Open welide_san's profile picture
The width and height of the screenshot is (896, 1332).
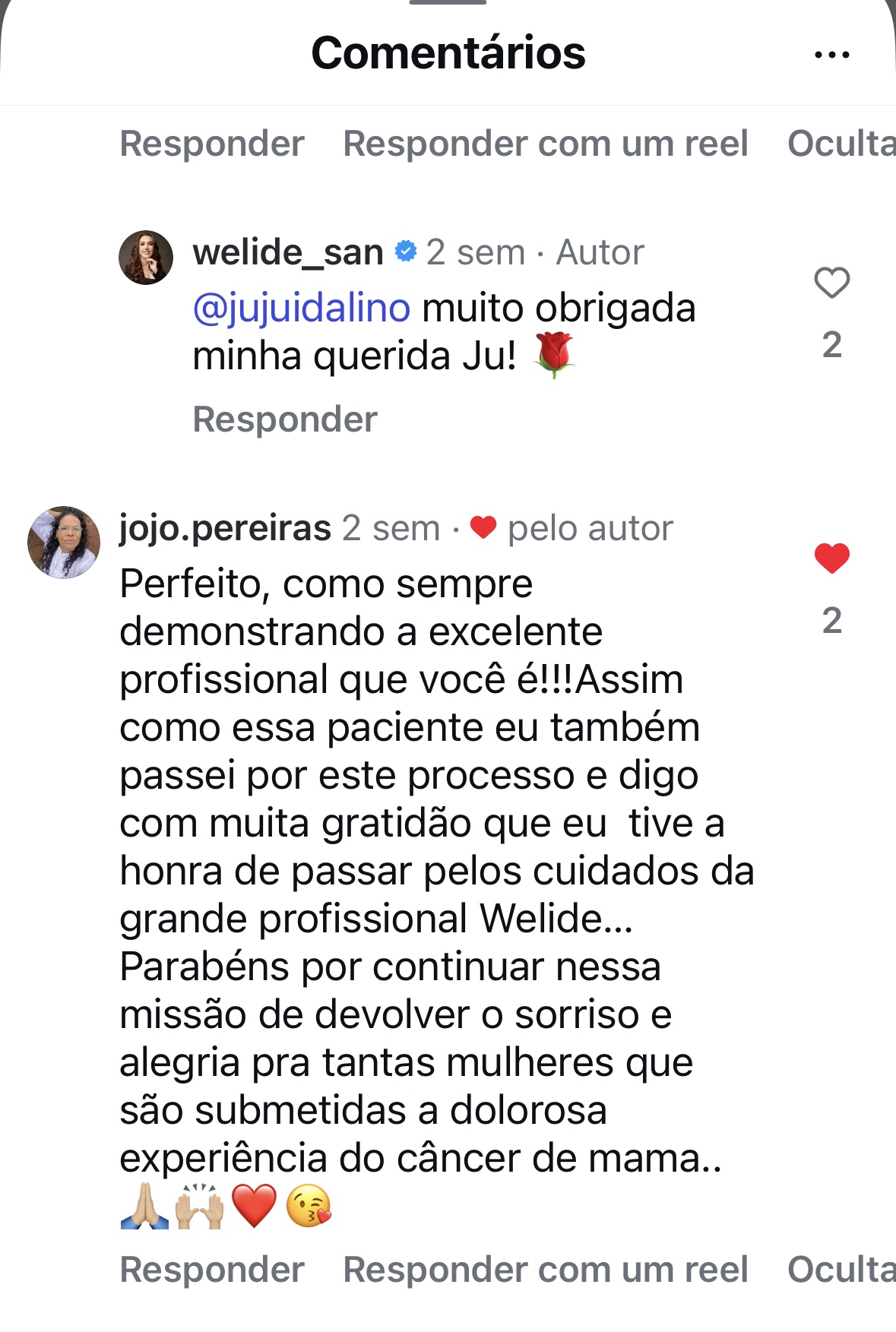pos(146,258)
